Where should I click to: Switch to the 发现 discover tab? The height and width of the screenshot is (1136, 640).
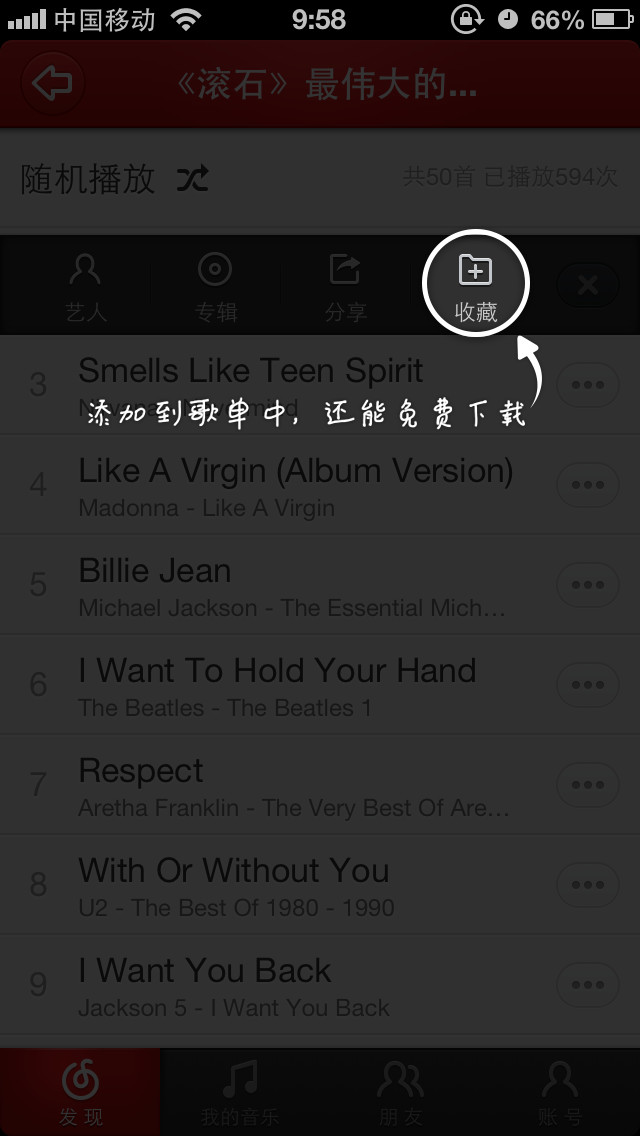80,1092
